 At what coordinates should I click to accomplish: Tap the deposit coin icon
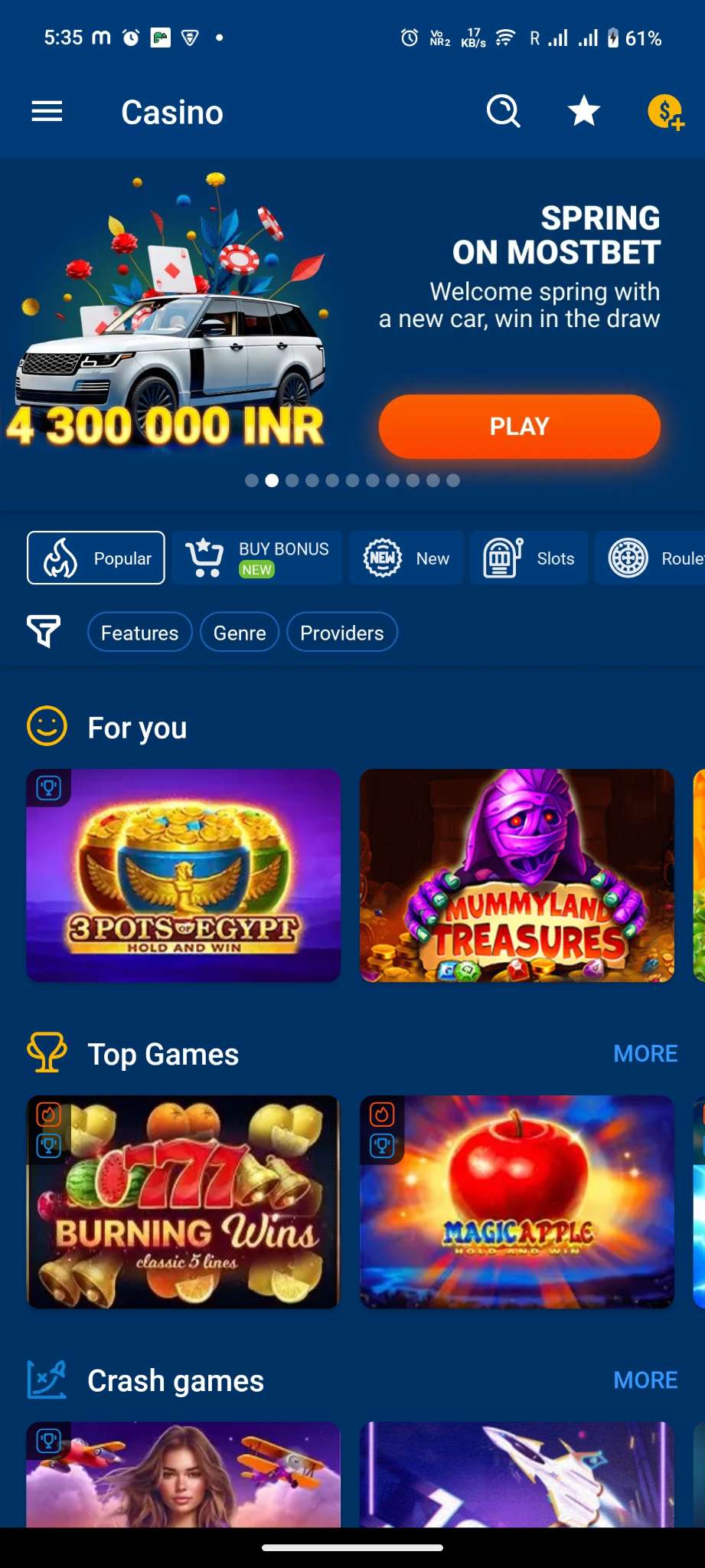[665, 112]
